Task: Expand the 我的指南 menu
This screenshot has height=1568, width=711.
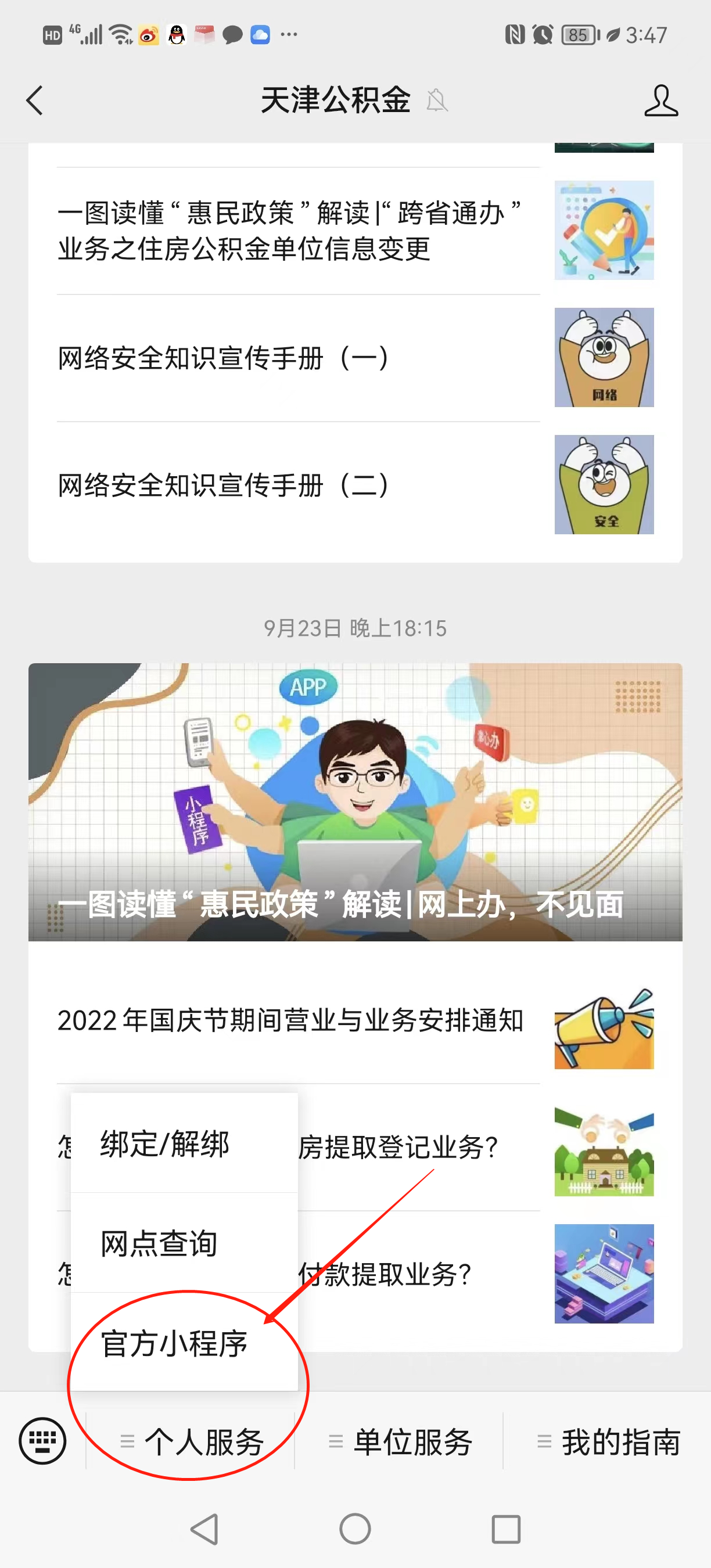Action: coord(609,1441)
